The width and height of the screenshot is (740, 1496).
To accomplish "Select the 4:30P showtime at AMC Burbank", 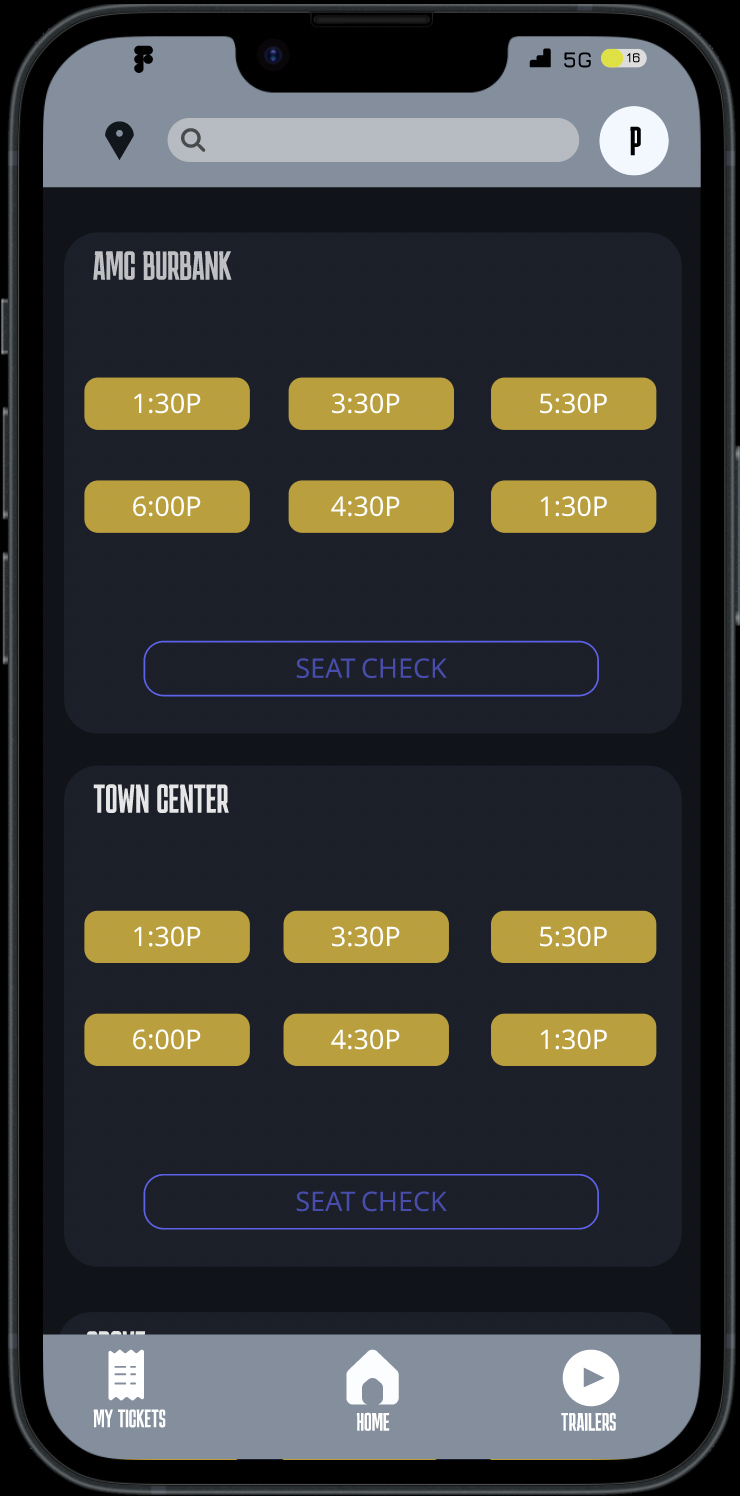I will (371, 507).
